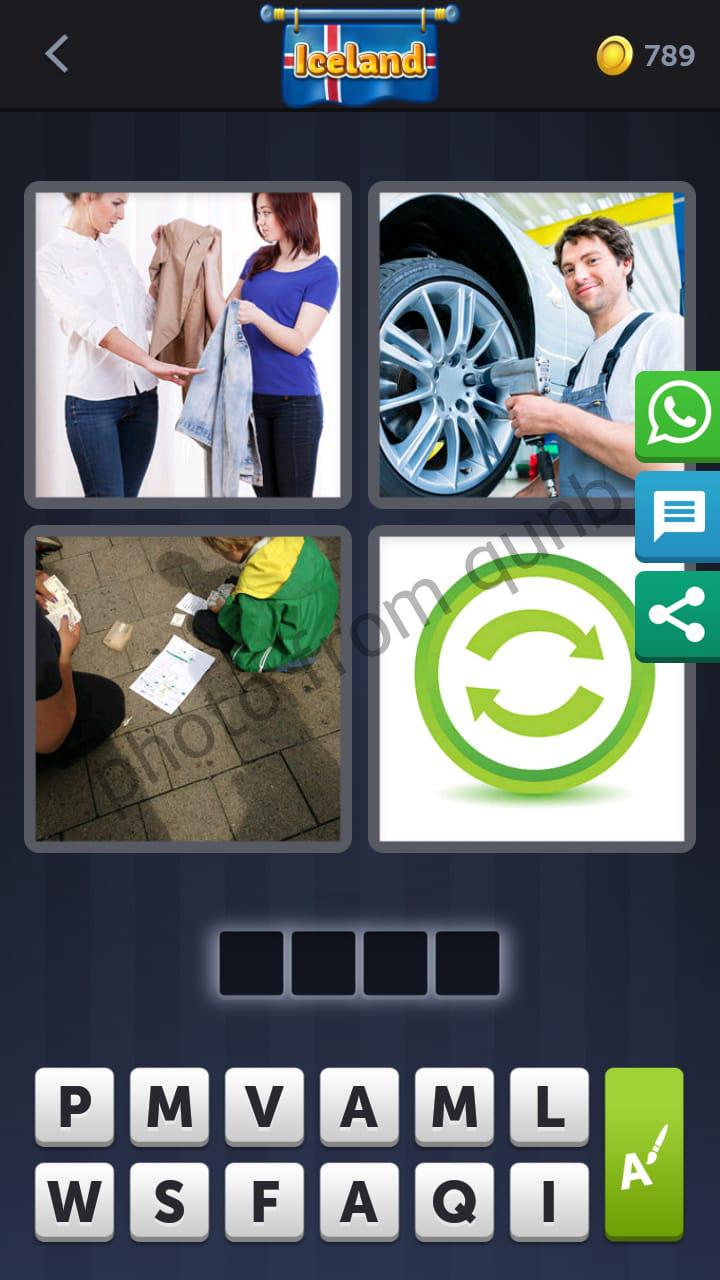The image size is (720, 1280).
Task: Select the letter I tile
Action: tap(549, 1201)
